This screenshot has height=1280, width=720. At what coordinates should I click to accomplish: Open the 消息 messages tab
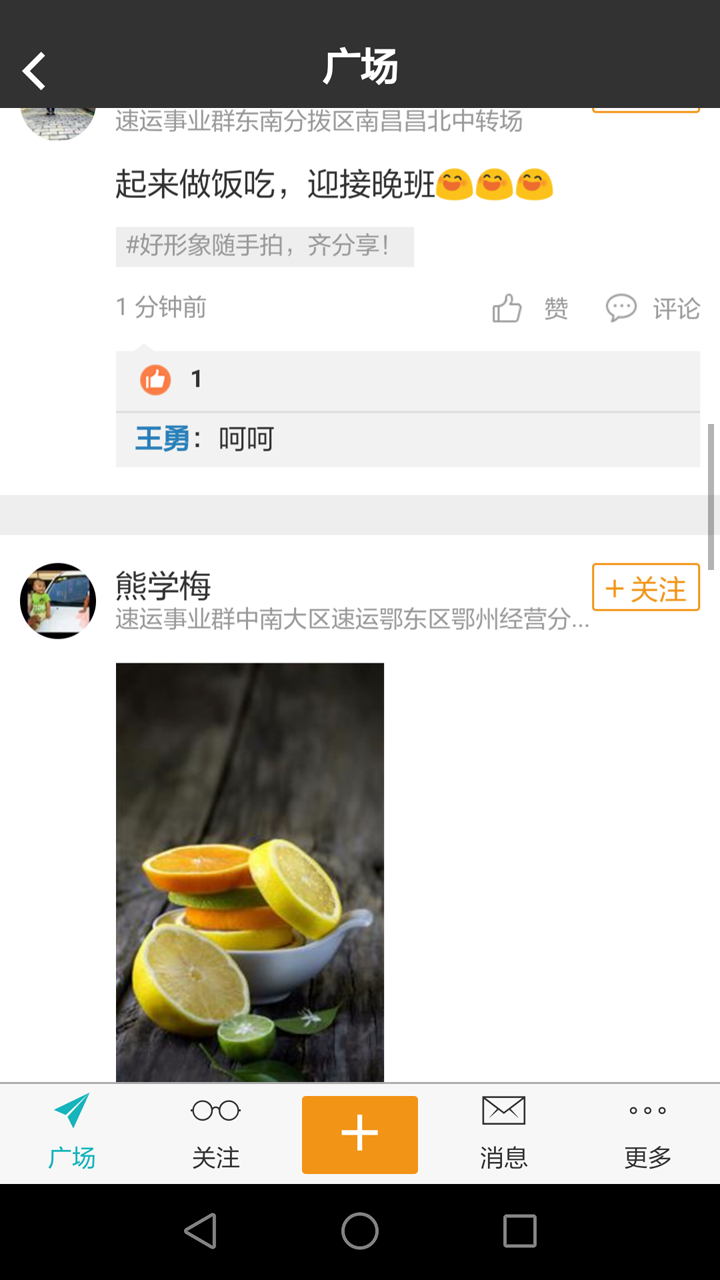[x=503, y=1133]
